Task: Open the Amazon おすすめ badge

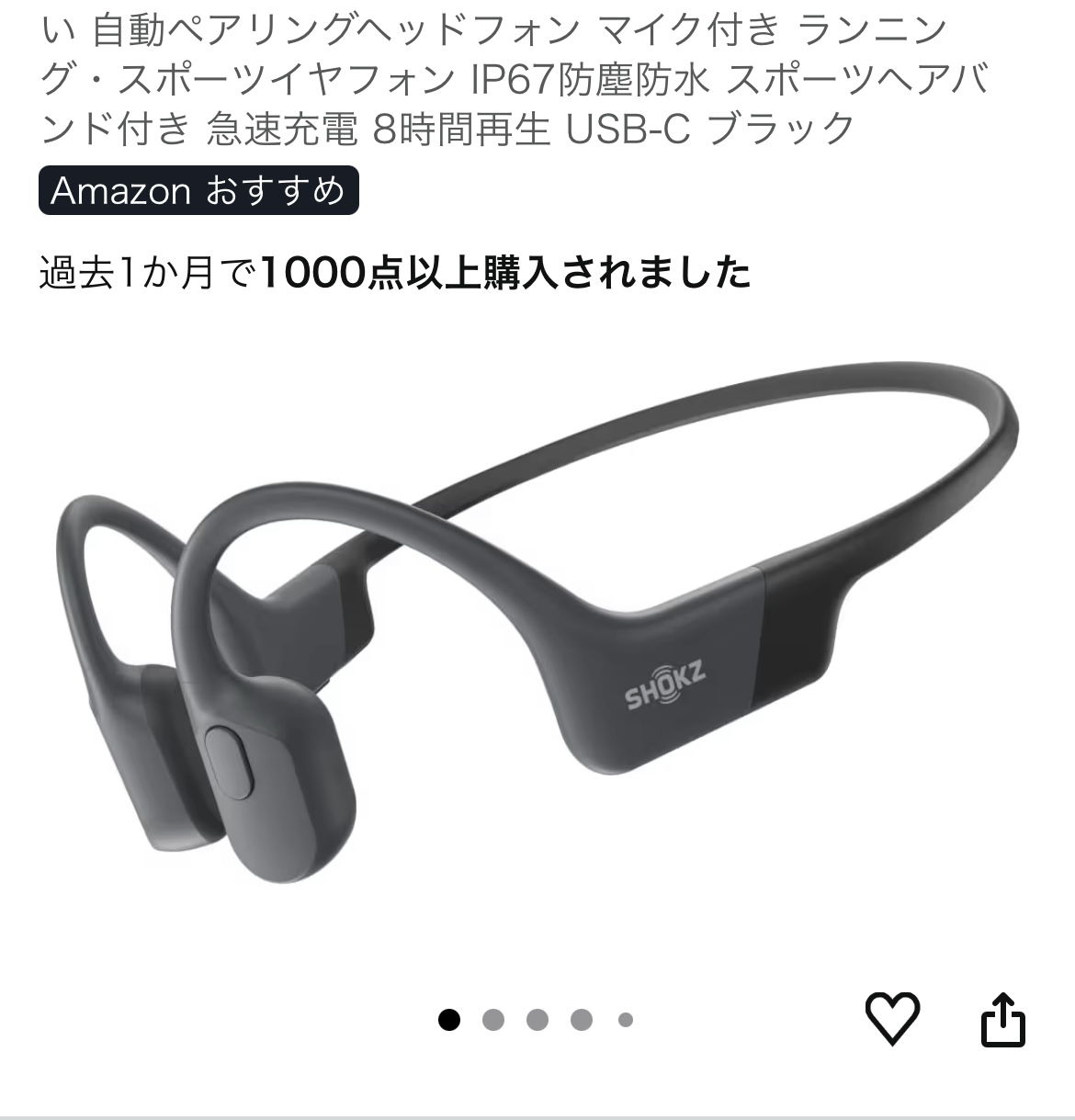Action: 198,191
